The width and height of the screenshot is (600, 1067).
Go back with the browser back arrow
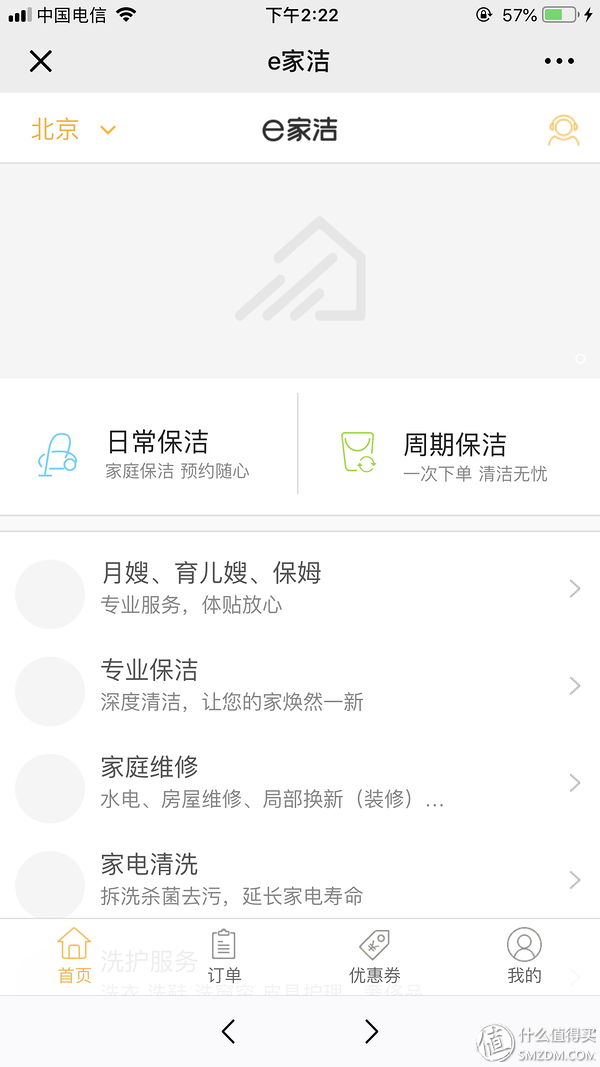228,1031
